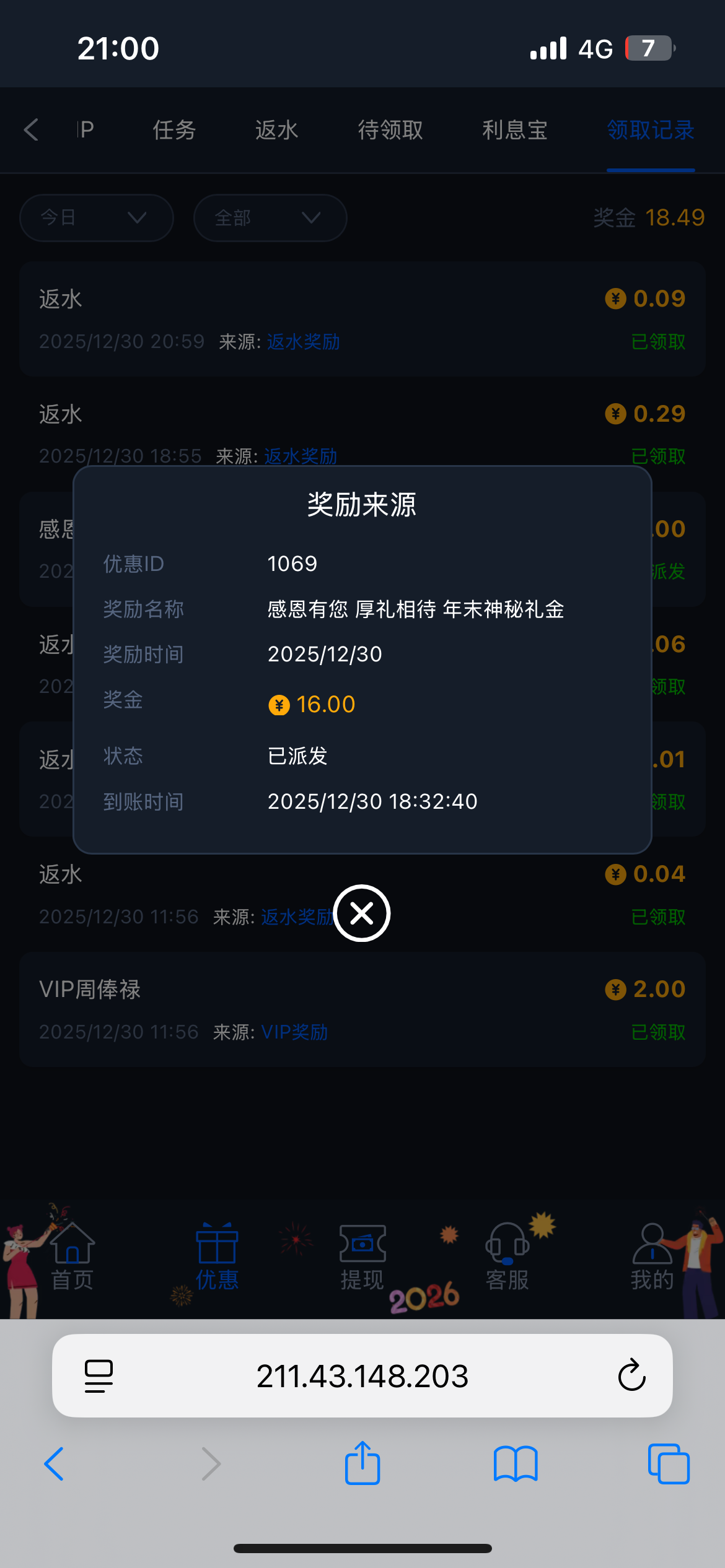
Task: Expand the 全部 type dropdown
Action: point(270,218)
